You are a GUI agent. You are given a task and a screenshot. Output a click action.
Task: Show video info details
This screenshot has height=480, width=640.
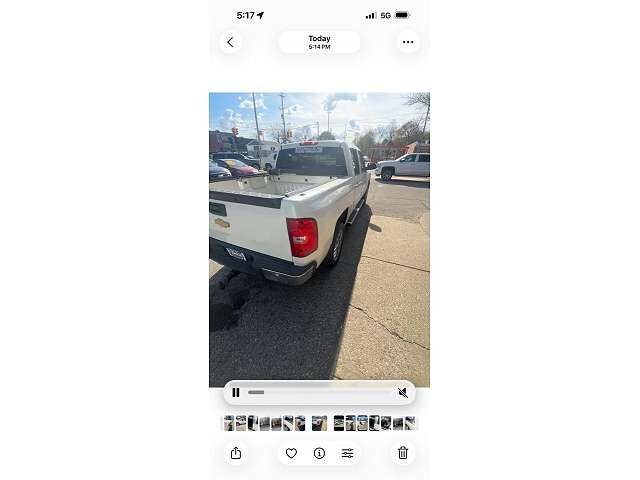coord(319,453)
